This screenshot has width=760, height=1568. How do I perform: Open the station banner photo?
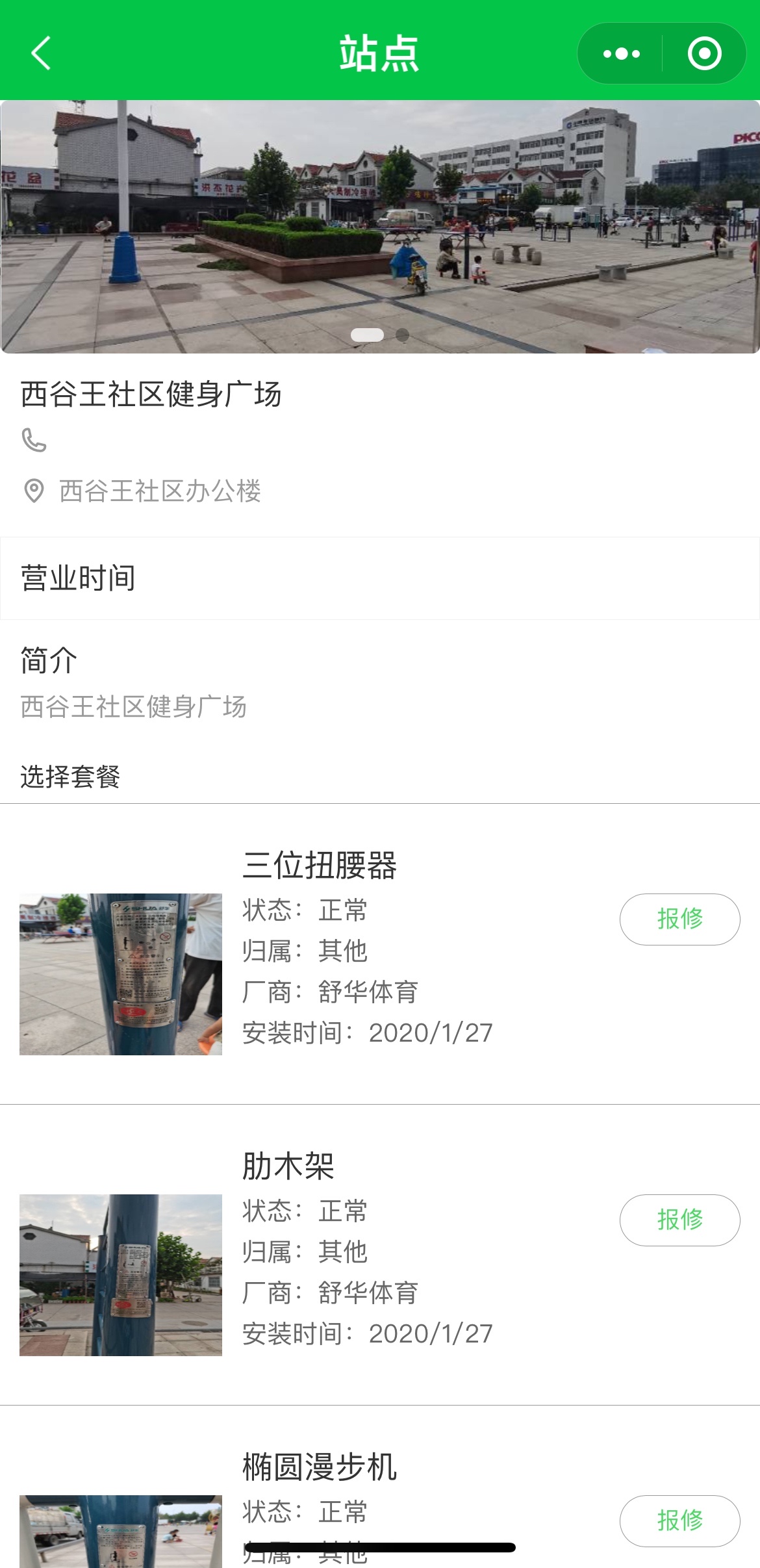coord(380,221)
